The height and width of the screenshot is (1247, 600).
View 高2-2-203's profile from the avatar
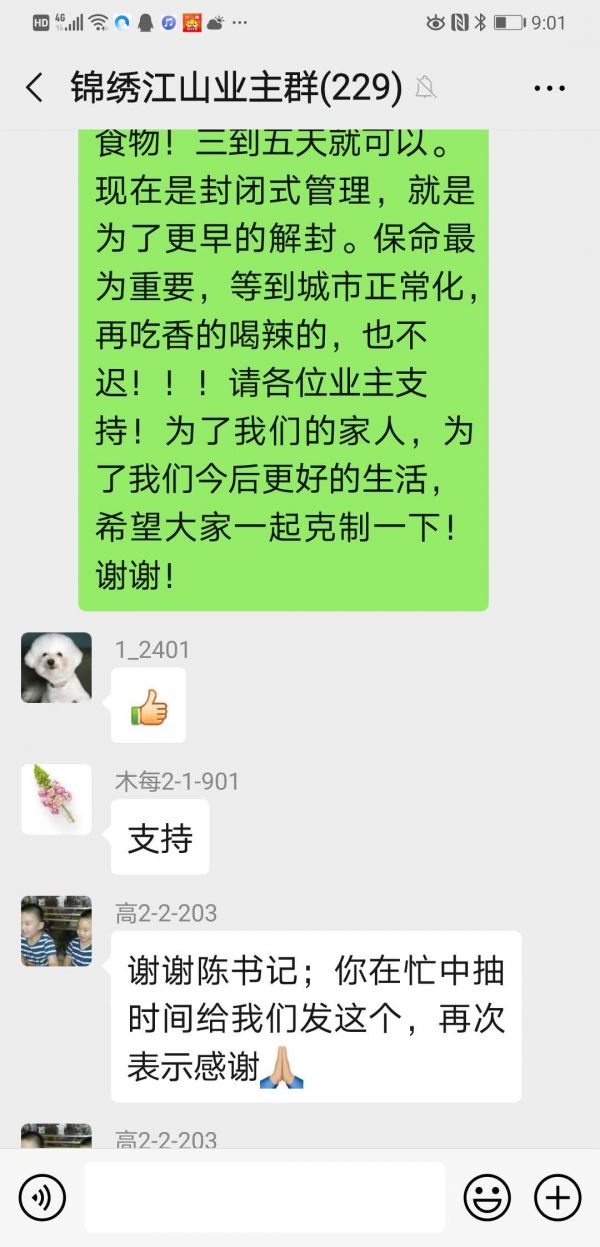[56, 931]
